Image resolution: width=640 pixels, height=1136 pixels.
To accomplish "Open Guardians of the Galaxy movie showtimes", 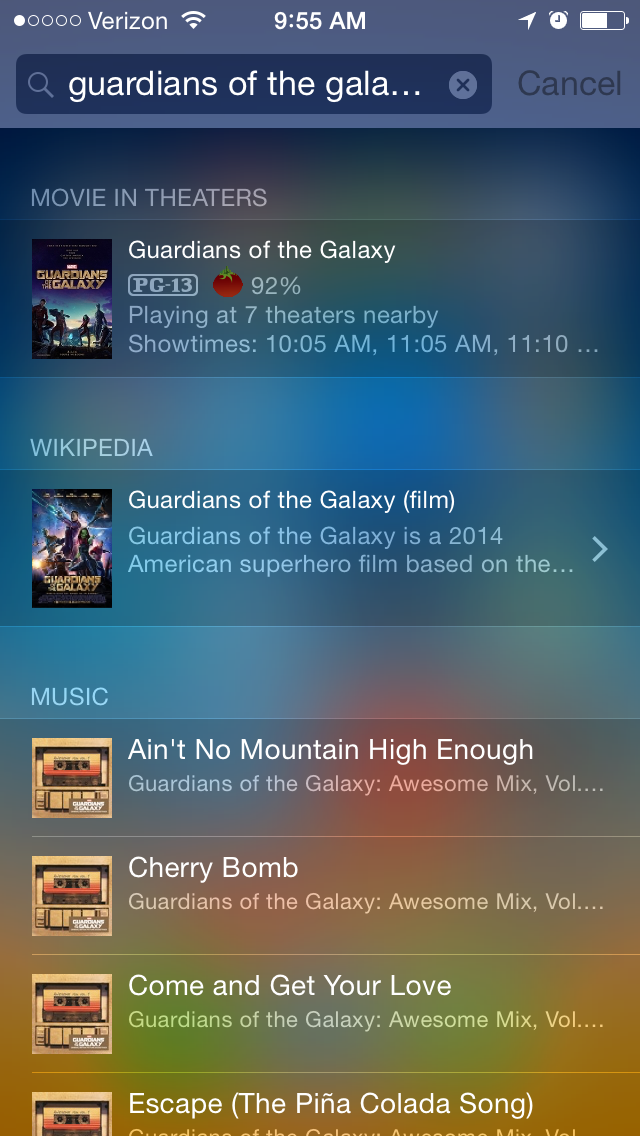I will [320, 298].
